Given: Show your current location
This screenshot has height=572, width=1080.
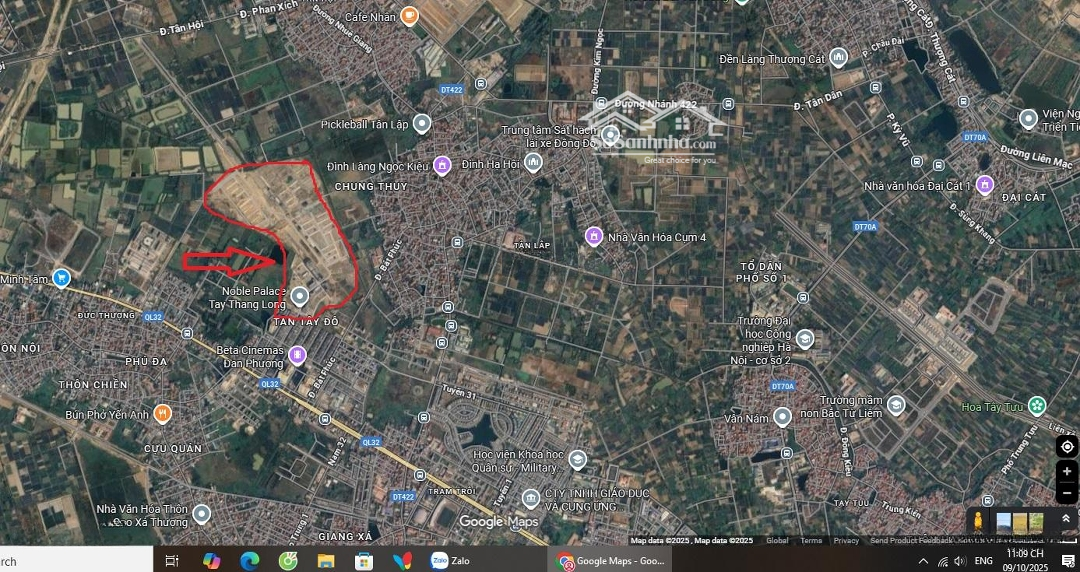Looking at the screenshot, I should 1066,446.
